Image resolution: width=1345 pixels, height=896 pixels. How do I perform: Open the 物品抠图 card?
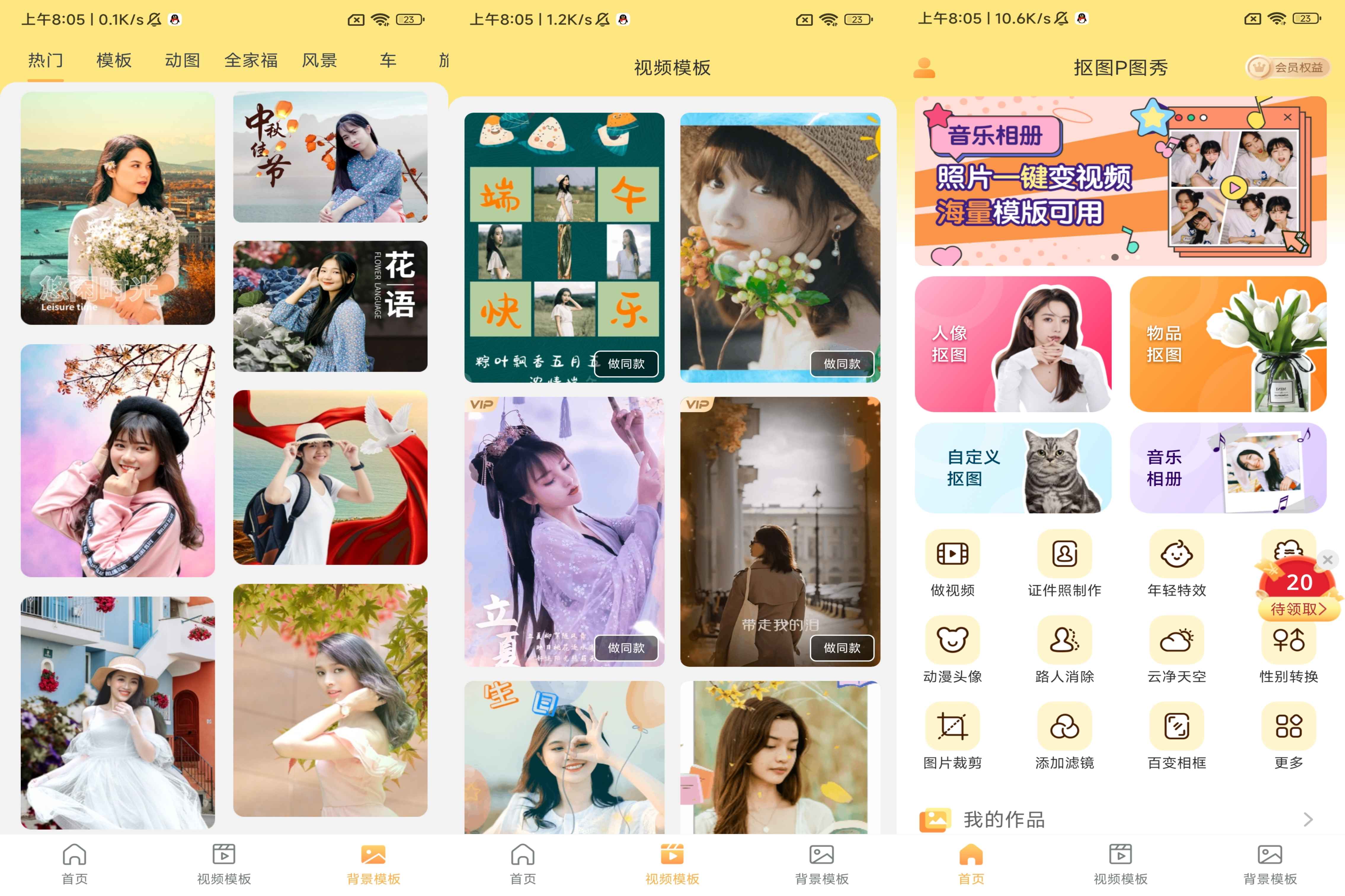1227,344
